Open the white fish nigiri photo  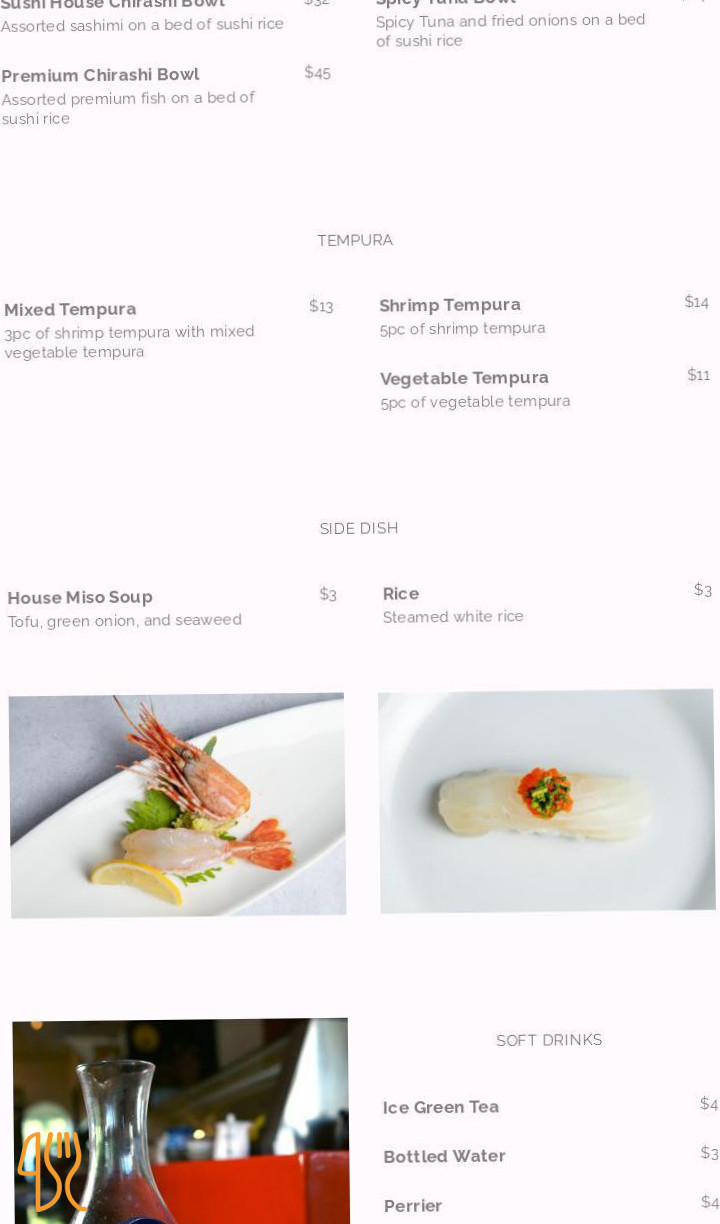(547, 801)
